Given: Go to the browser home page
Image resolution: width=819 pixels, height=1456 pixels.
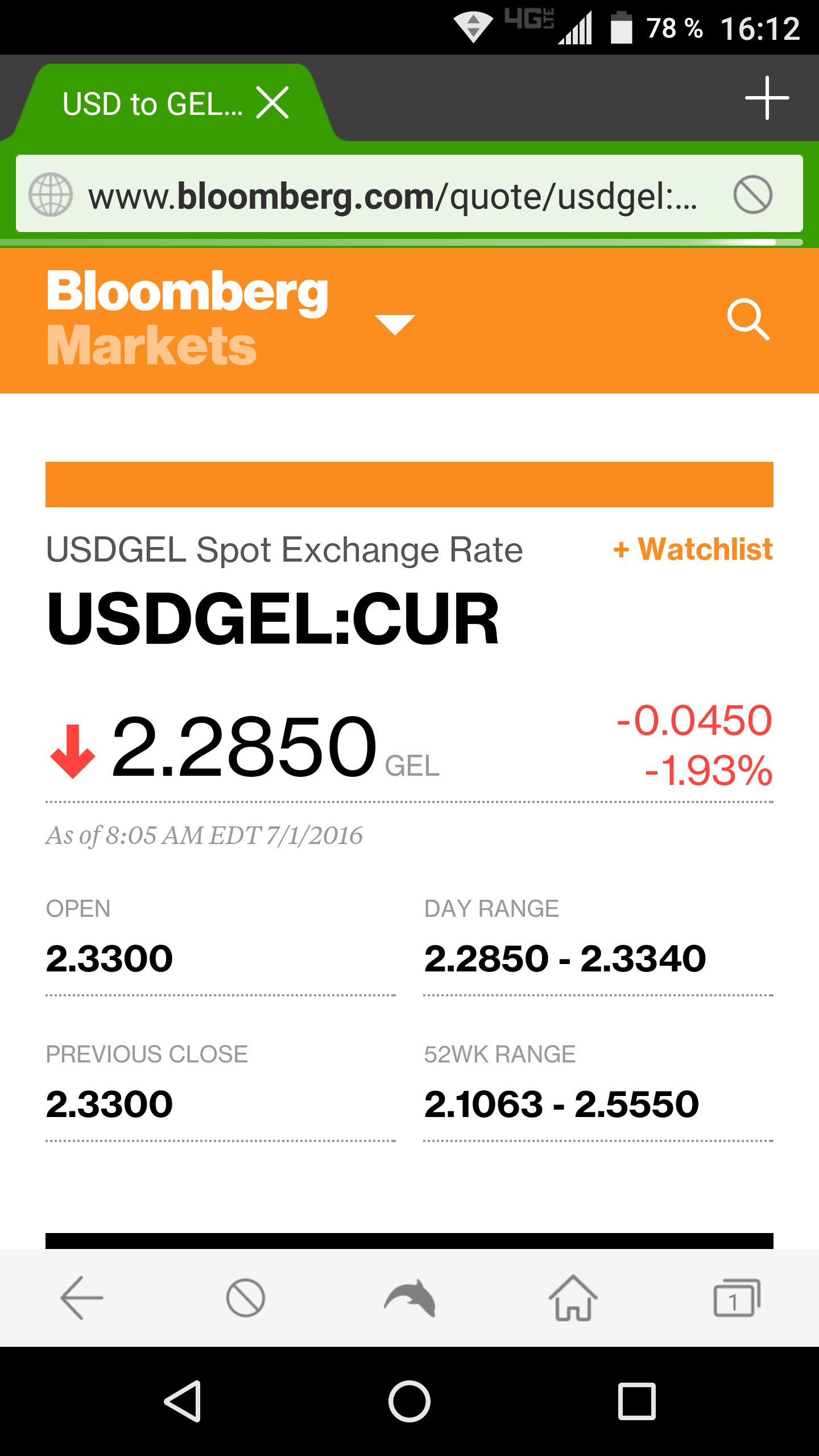Looking at the screenshot, I should (573, 1297).
